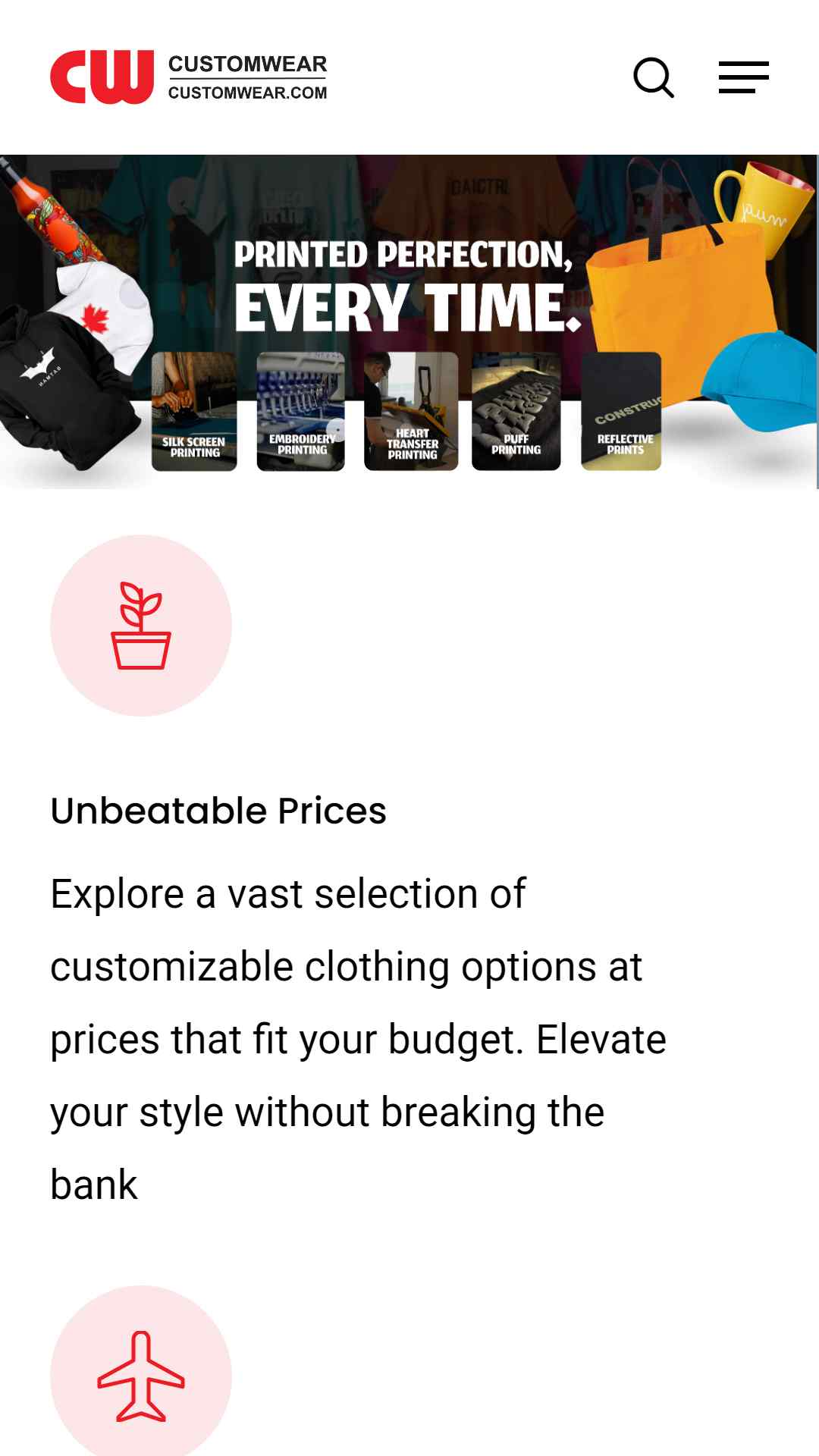Tap the CustomWear logo to go home
Screen dimensions: 819x1456
click(x=189, y=77)
